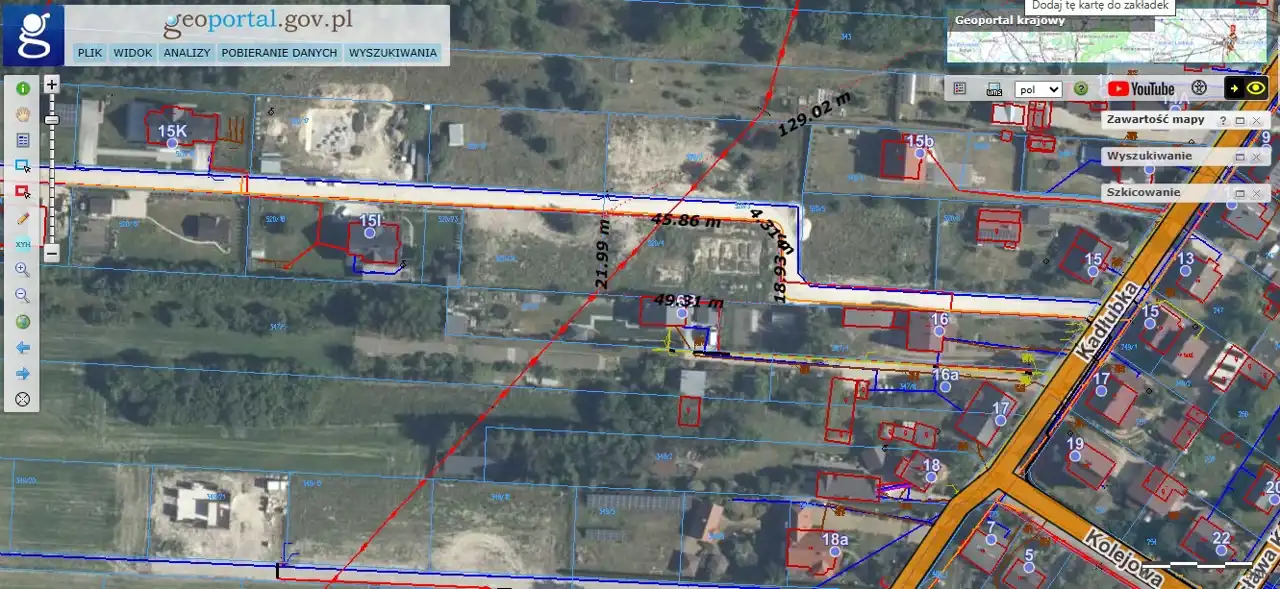The width and height of the screenshot is (1280, 589).
Task: Open the WIDOK menu
Action: click(133, 53)
